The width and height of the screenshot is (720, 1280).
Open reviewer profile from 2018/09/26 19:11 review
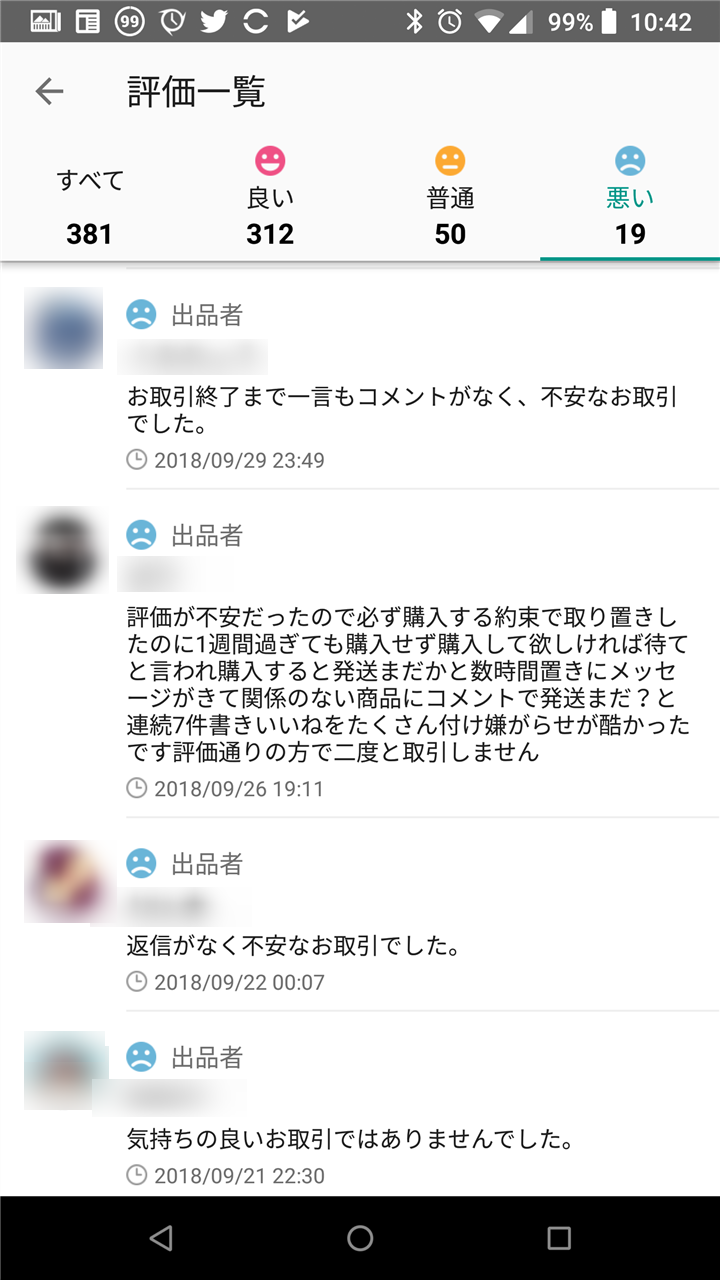pyautogui.click(x=64, y=550)
